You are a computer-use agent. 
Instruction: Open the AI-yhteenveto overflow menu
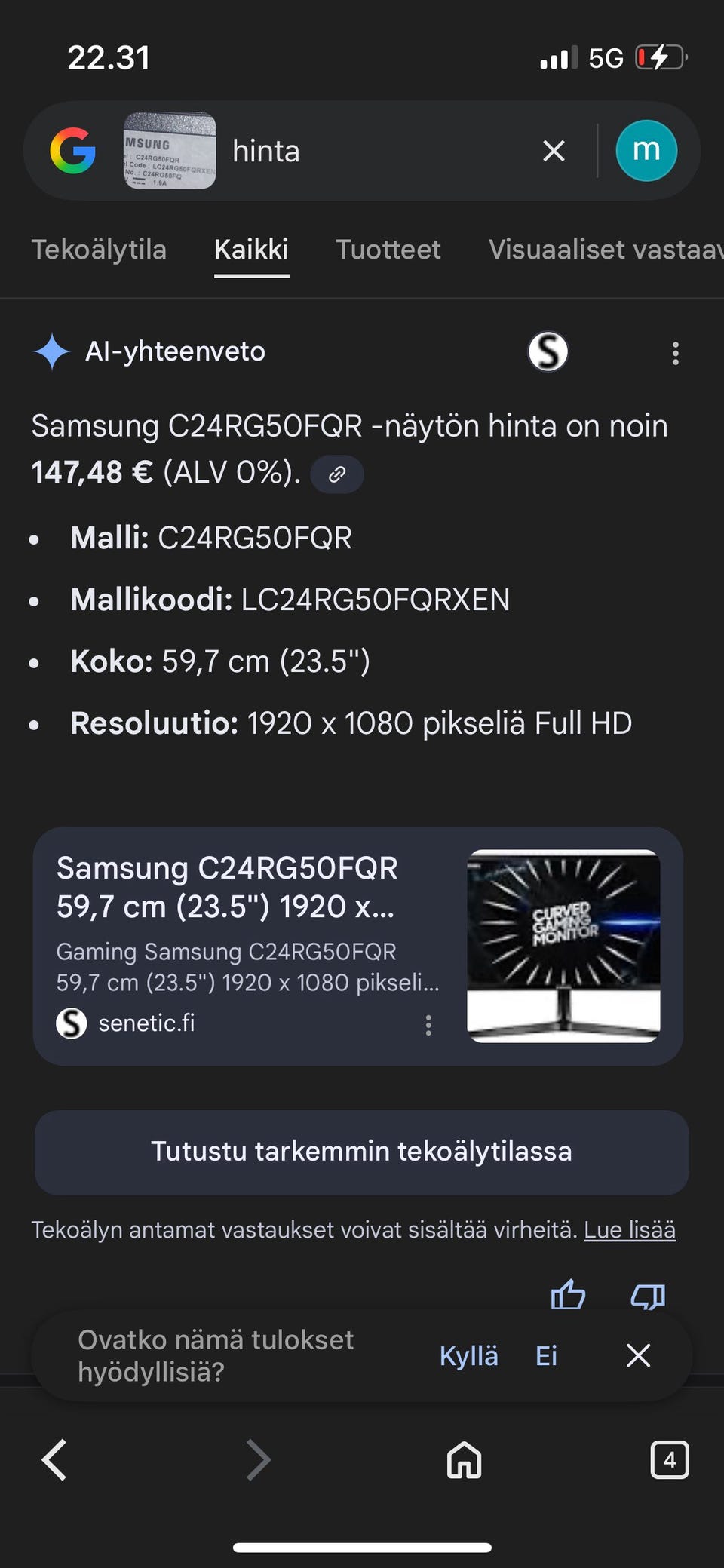(x=675, y=353)
